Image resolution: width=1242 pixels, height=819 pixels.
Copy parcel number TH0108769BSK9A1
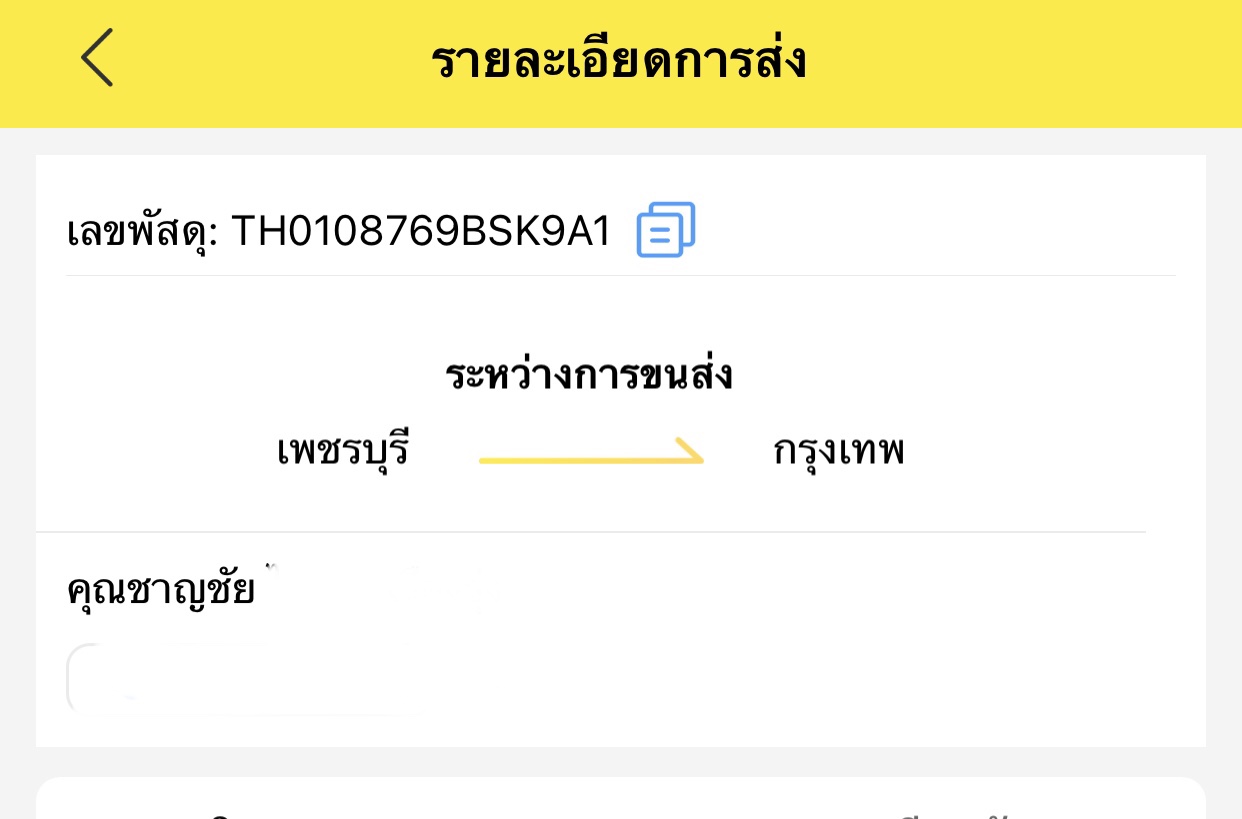click(x=665, y=230)
